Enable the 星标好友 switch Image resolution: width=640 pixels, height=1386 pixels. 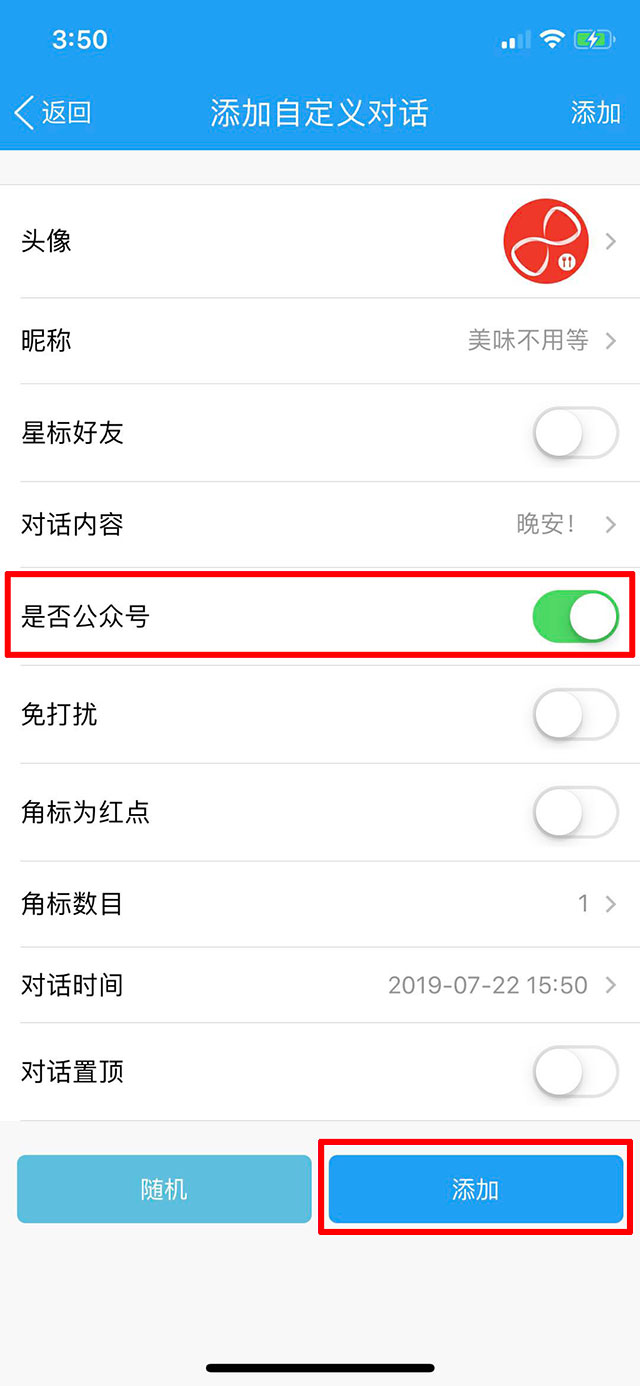tap(575, 433)
